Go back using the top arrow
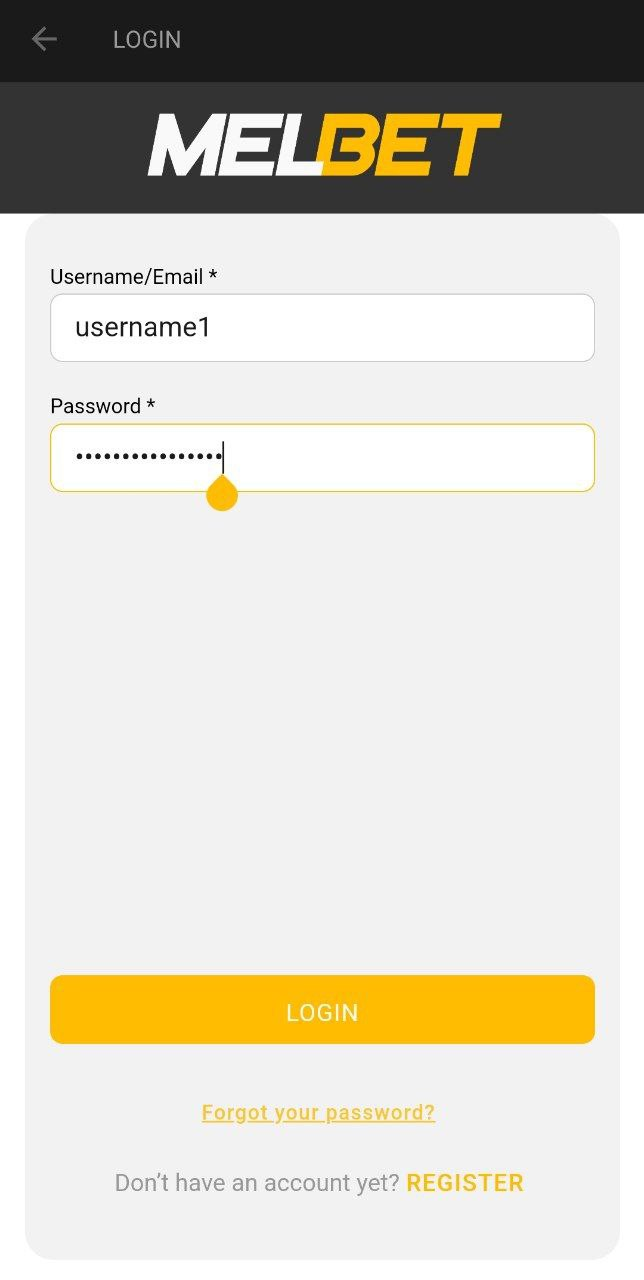Screen dimensions: 644x1280 click(44, 40)
